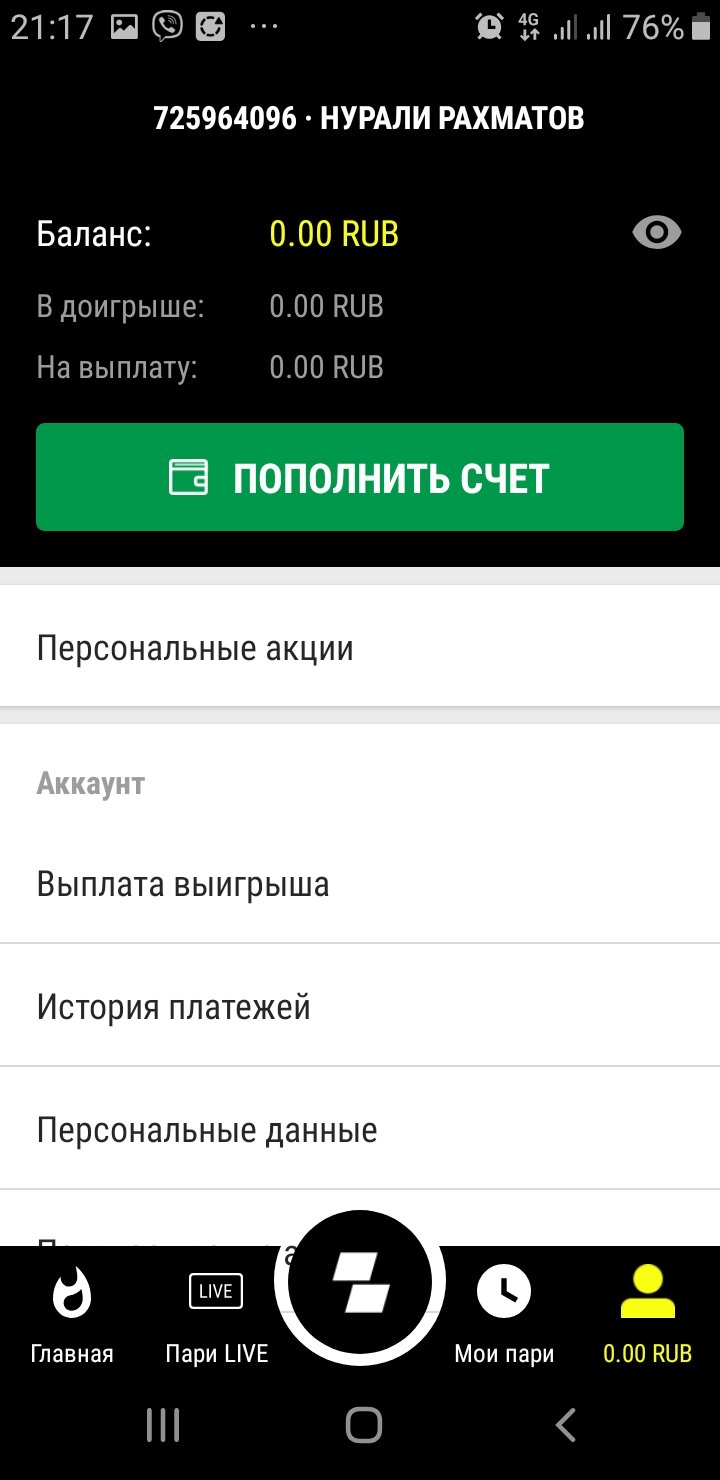Switch to the Главная tab
Screen dimensions: 720x1480
pos(72,1314)
